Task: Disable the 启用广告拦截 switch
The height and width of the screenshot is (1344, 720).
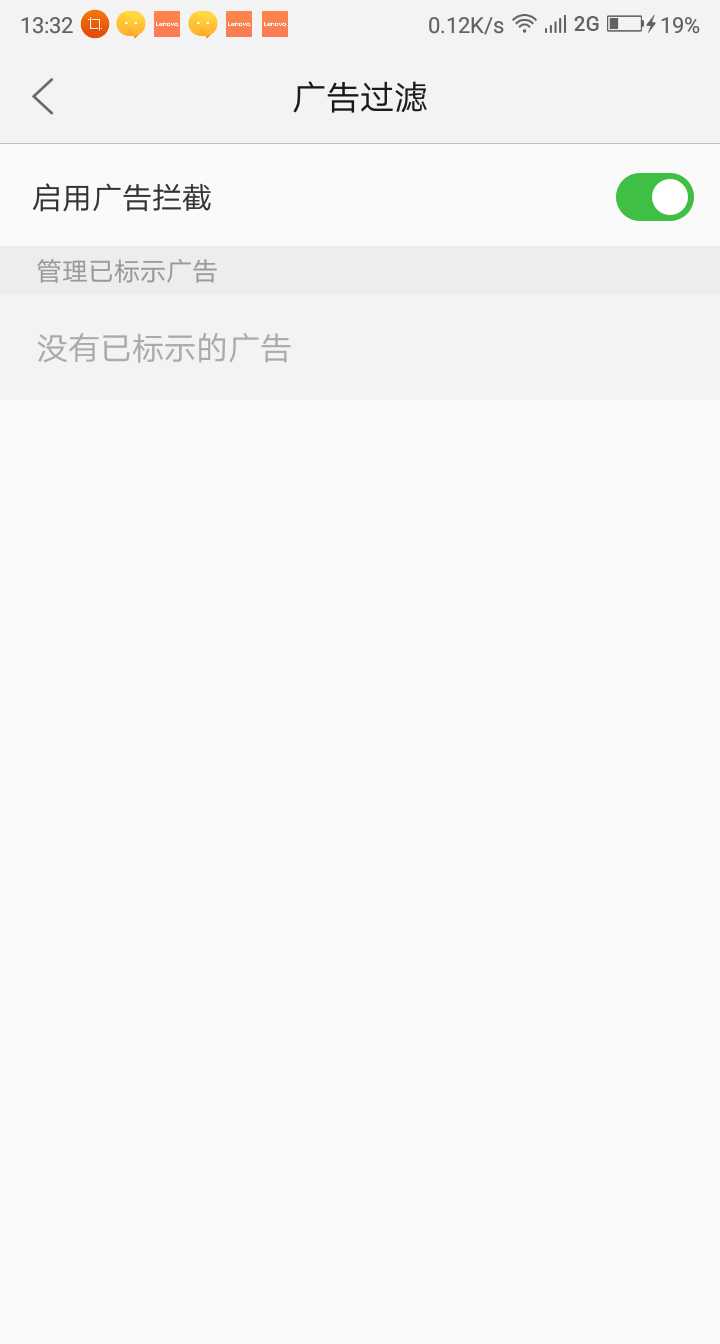Action: click(x=654, y=197)
